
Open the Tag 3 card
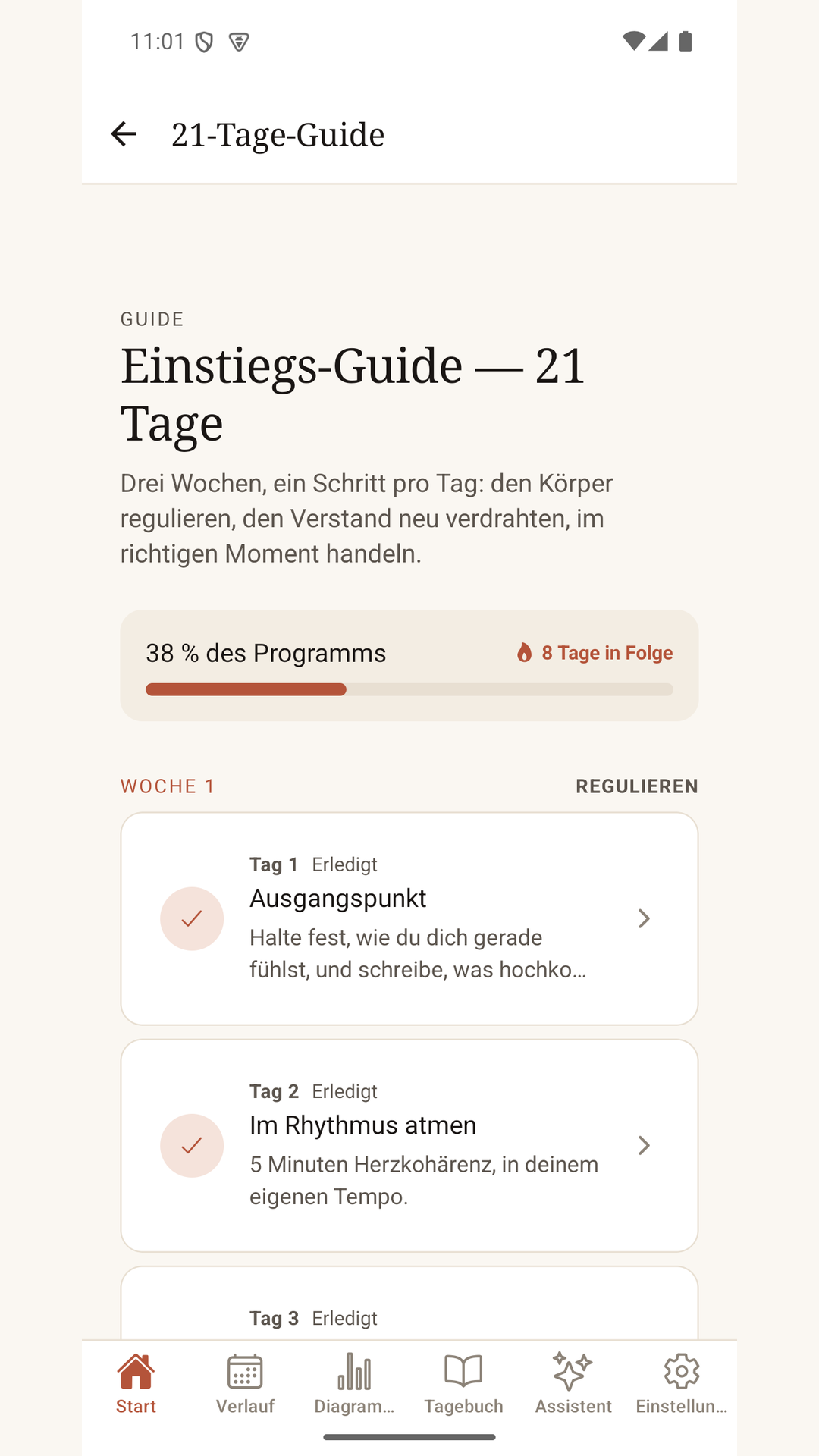point(409,1302)
